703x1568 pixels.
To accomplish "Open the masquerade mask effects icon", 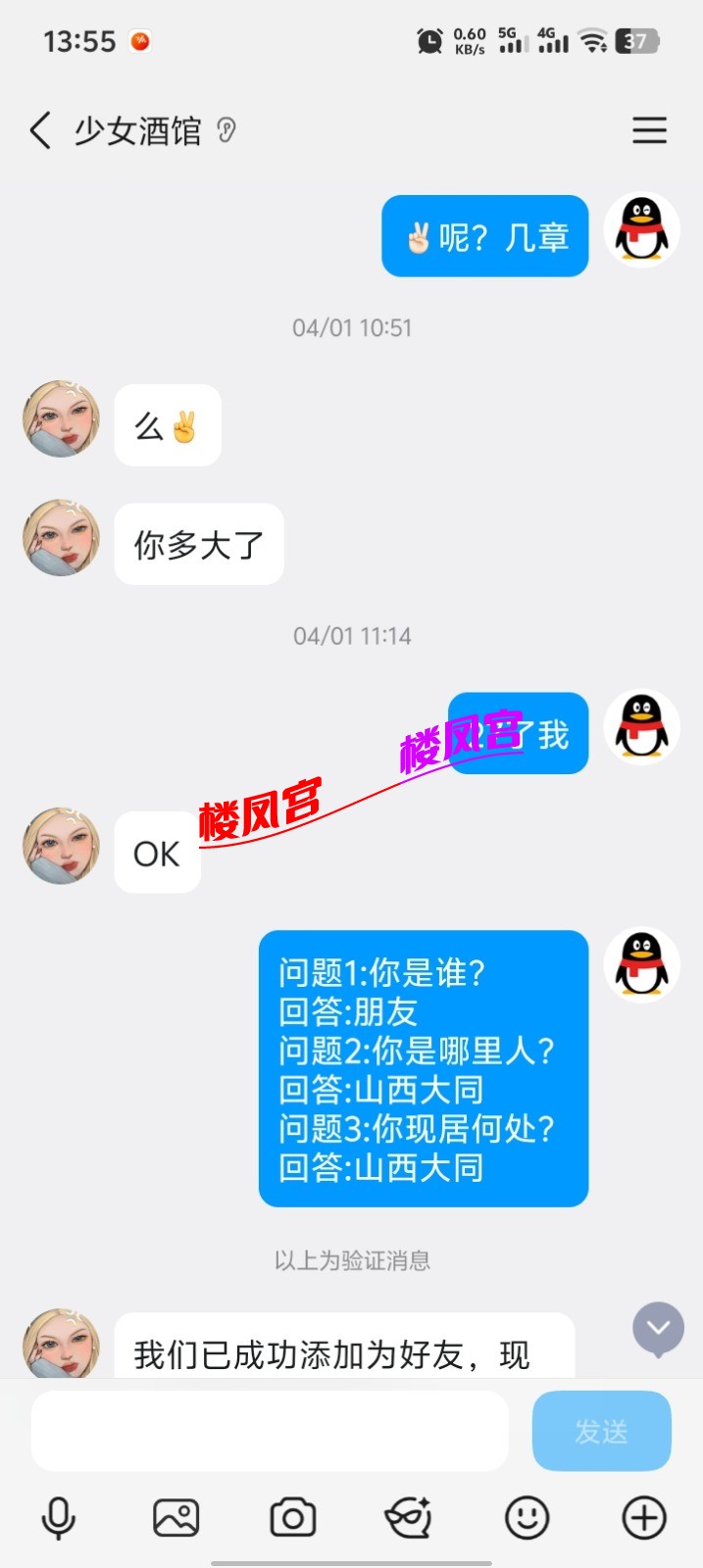I will click(409, 1518).
